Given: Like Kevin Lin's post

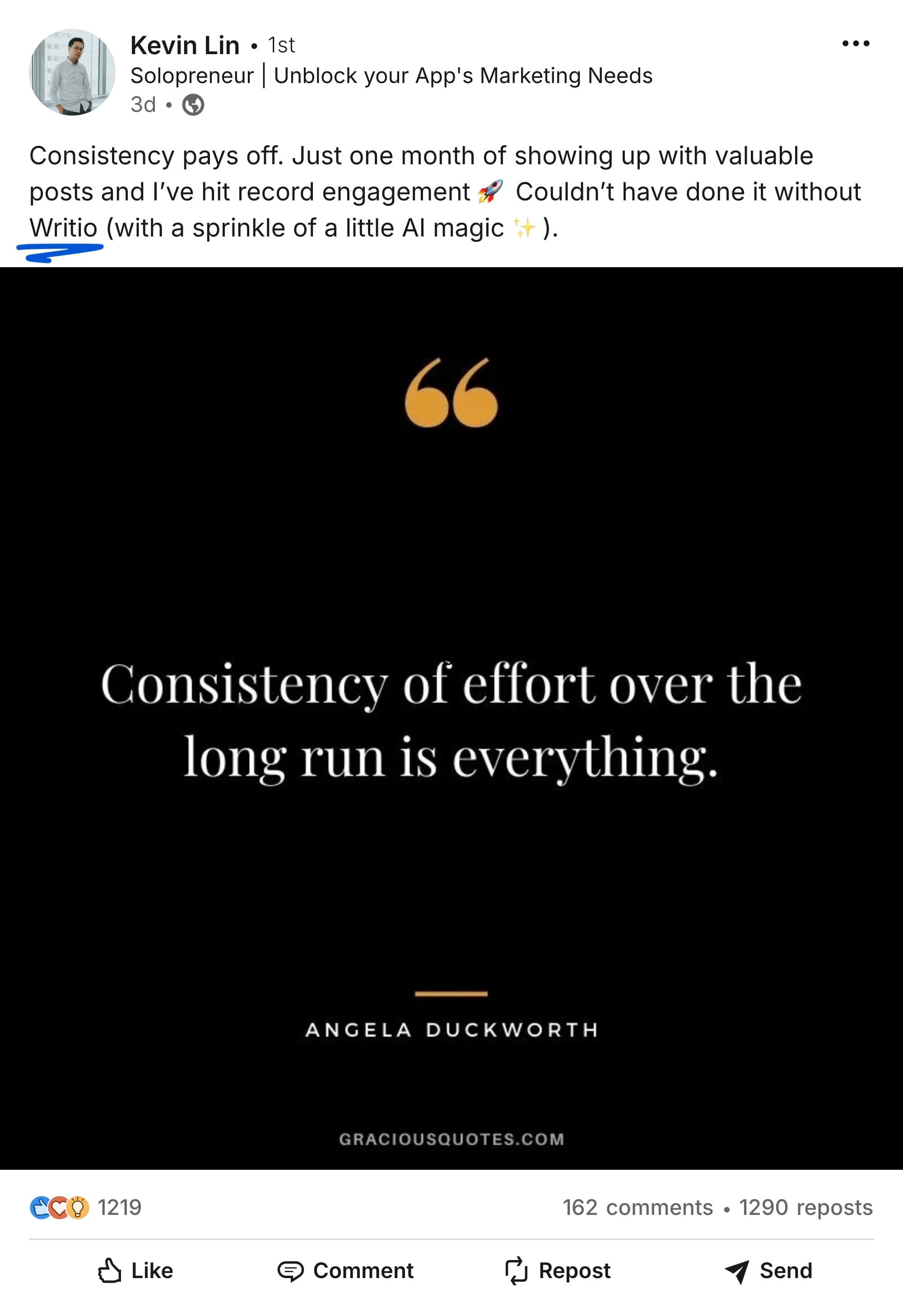Looking at the screenshot, I should [135, 1271].
